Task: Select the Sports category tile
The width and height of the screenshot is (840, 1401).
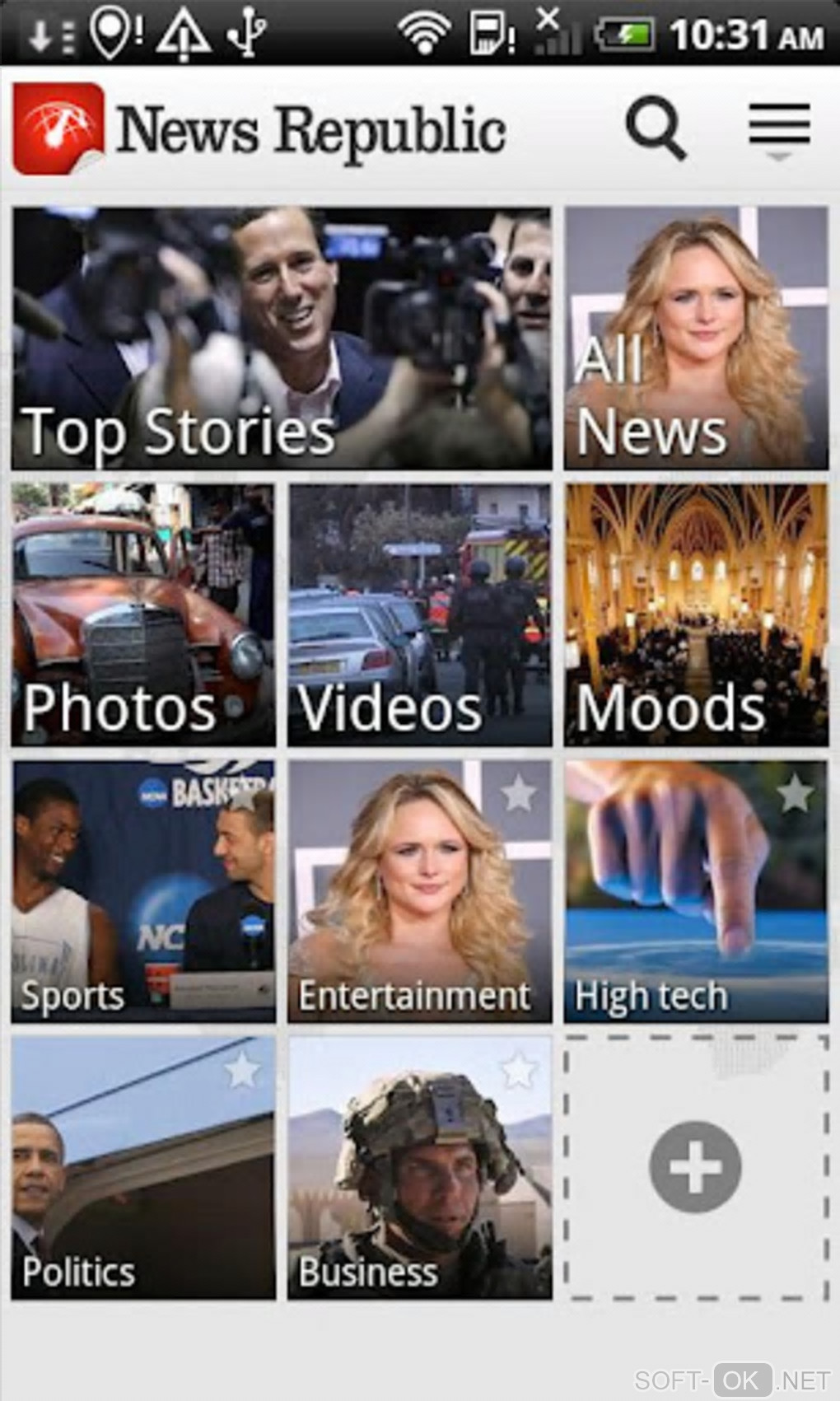Action: point(143,892)
